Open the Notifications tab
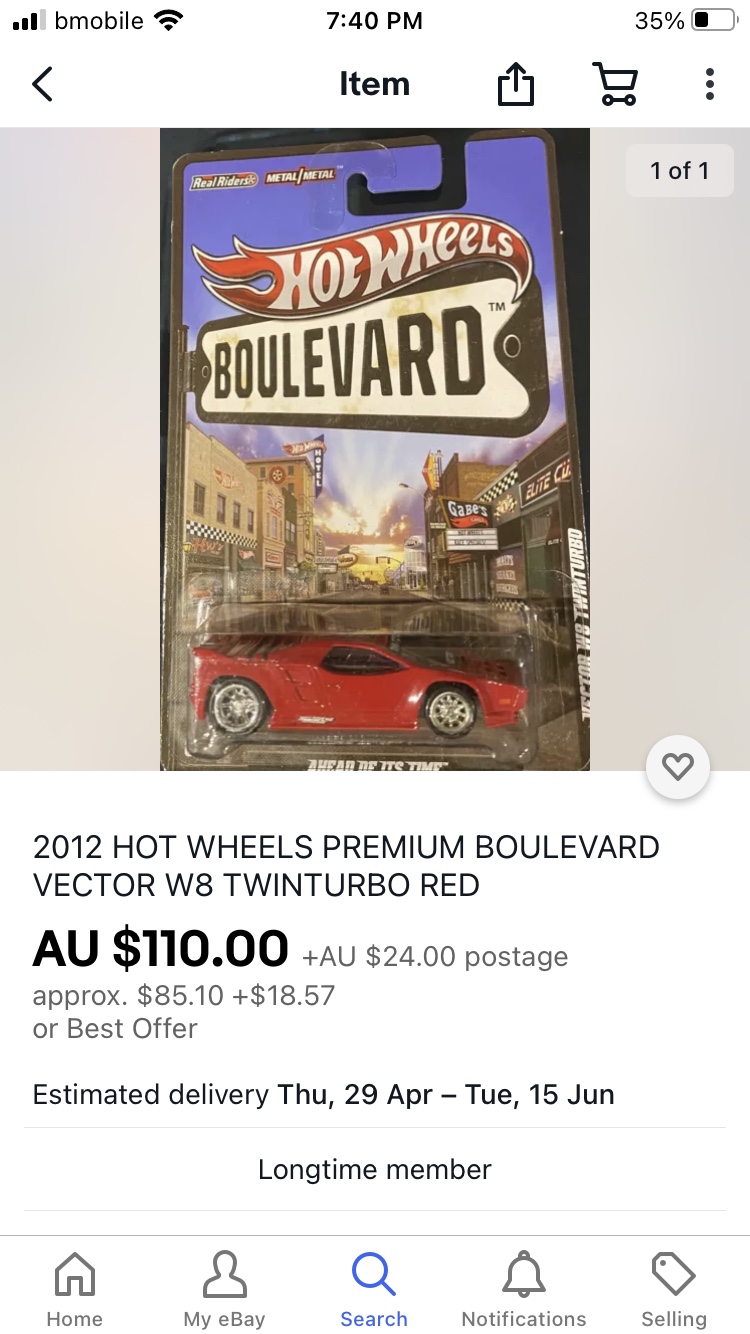The height and width of the screenshot is (1334, 750). tap(524, 1288)
